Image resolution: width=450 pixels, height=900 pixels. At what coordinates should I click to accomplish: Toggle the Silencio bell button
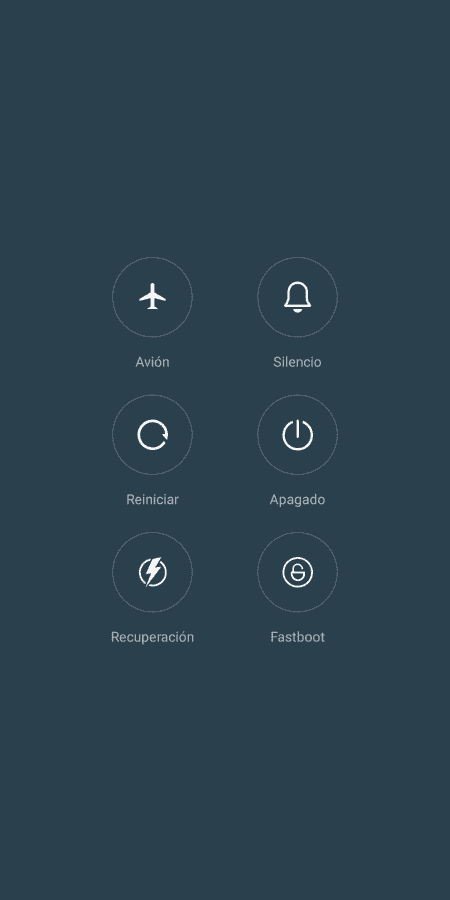coord(297,297)
